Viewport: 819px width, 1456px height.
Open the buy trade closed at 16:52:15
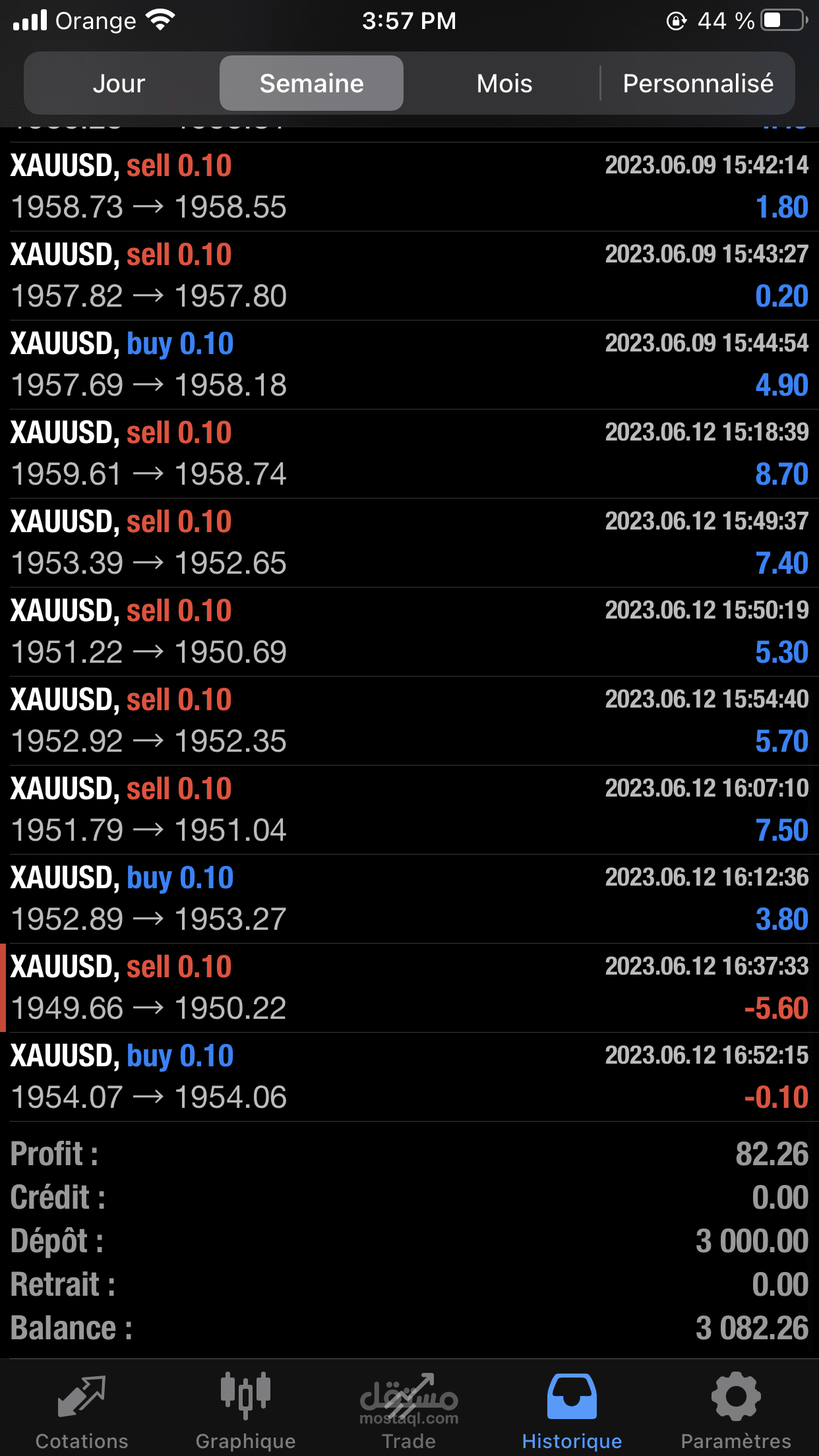(x=409, y=1077)
